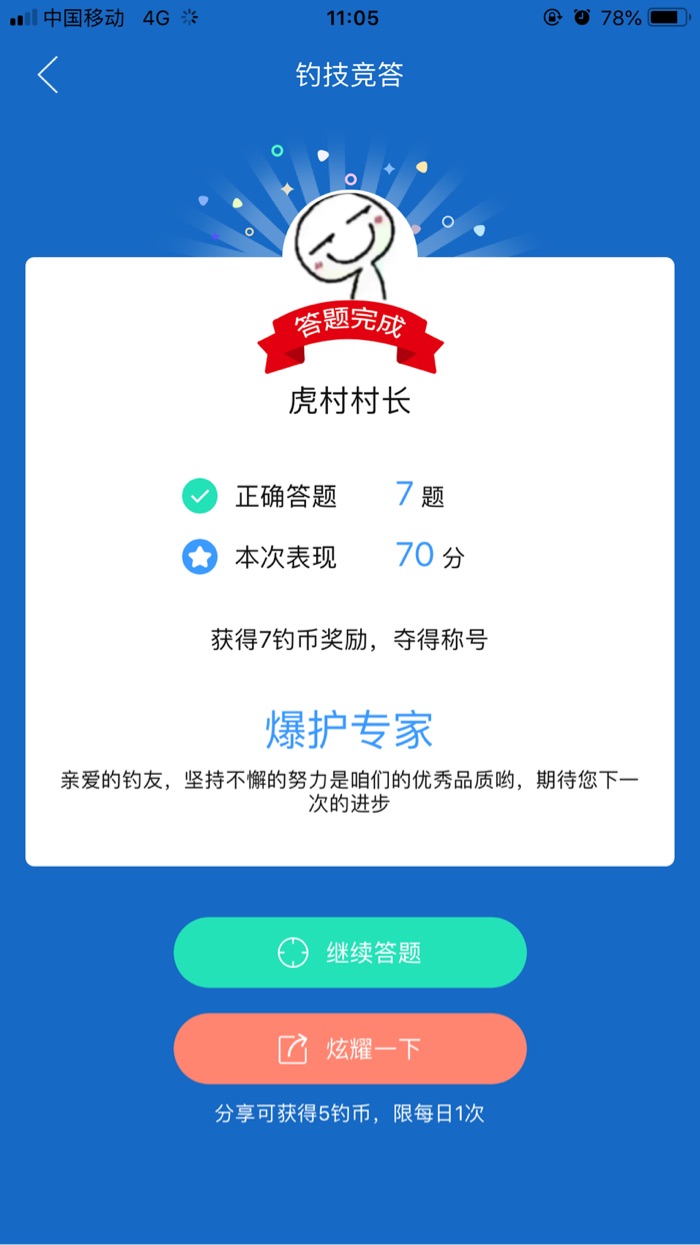Tap the 继续答题 button to continue
This screenshot has width=700, height=1245.
click(350, 952)
